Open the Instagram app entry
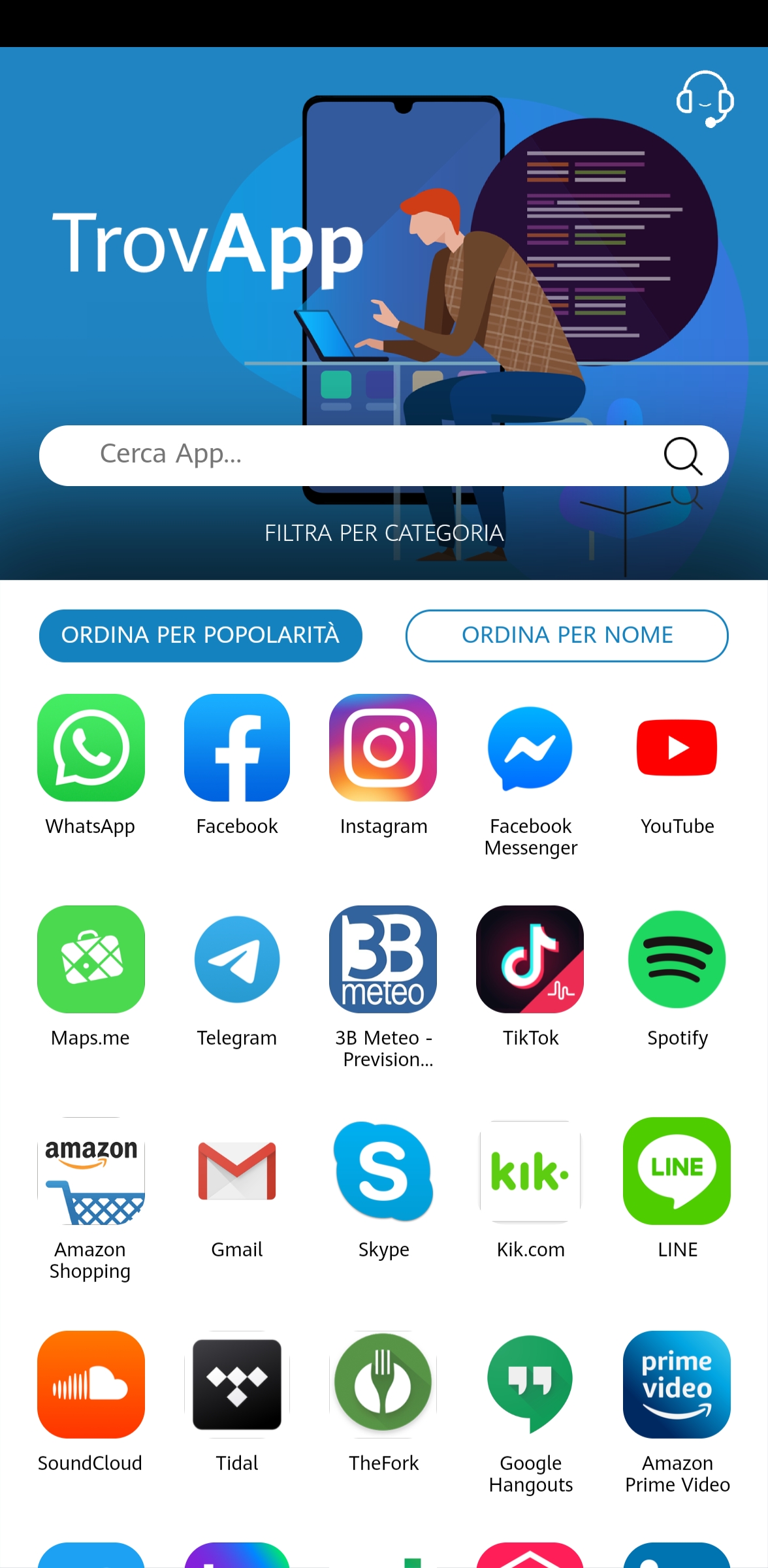Screen dimensions: 768x1568 383,748
